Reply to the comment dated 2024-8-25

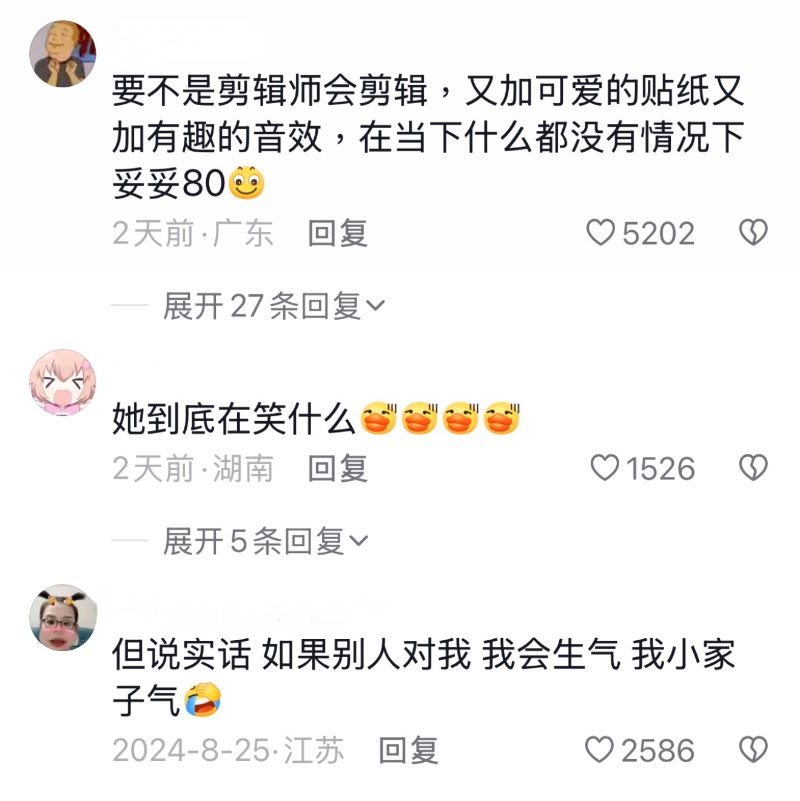[408, 750]
